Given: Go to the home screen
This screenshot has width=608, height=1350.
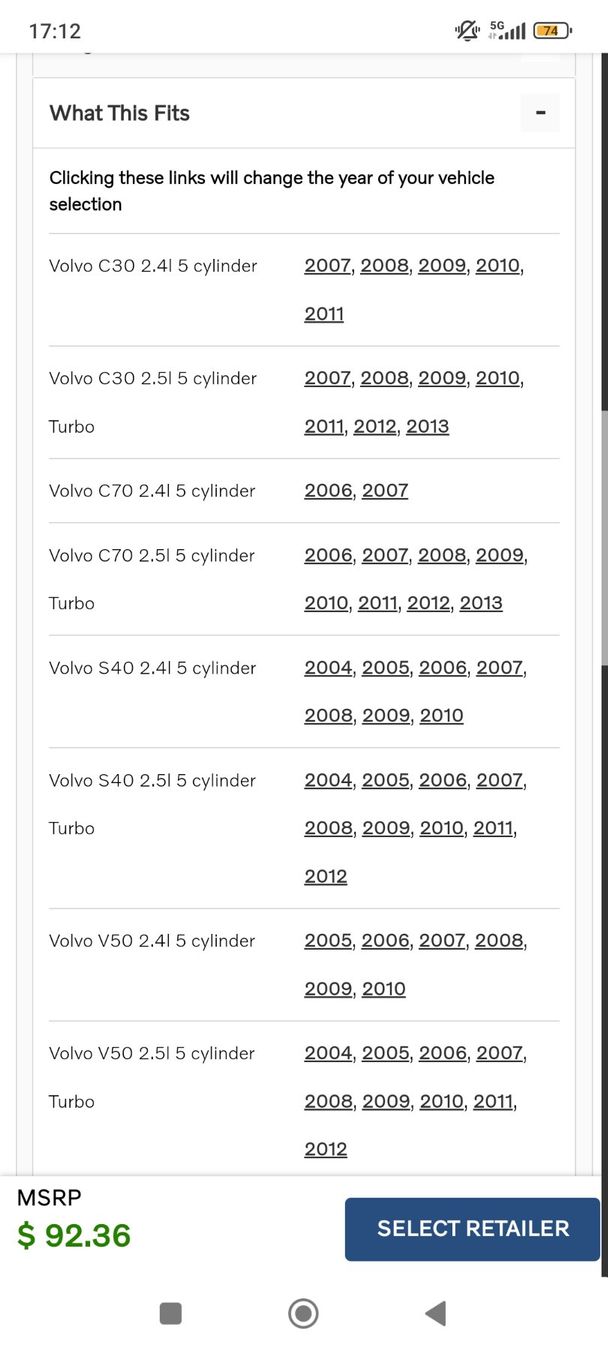Looking at the screenshot, I should click(x=303, y=1313).
